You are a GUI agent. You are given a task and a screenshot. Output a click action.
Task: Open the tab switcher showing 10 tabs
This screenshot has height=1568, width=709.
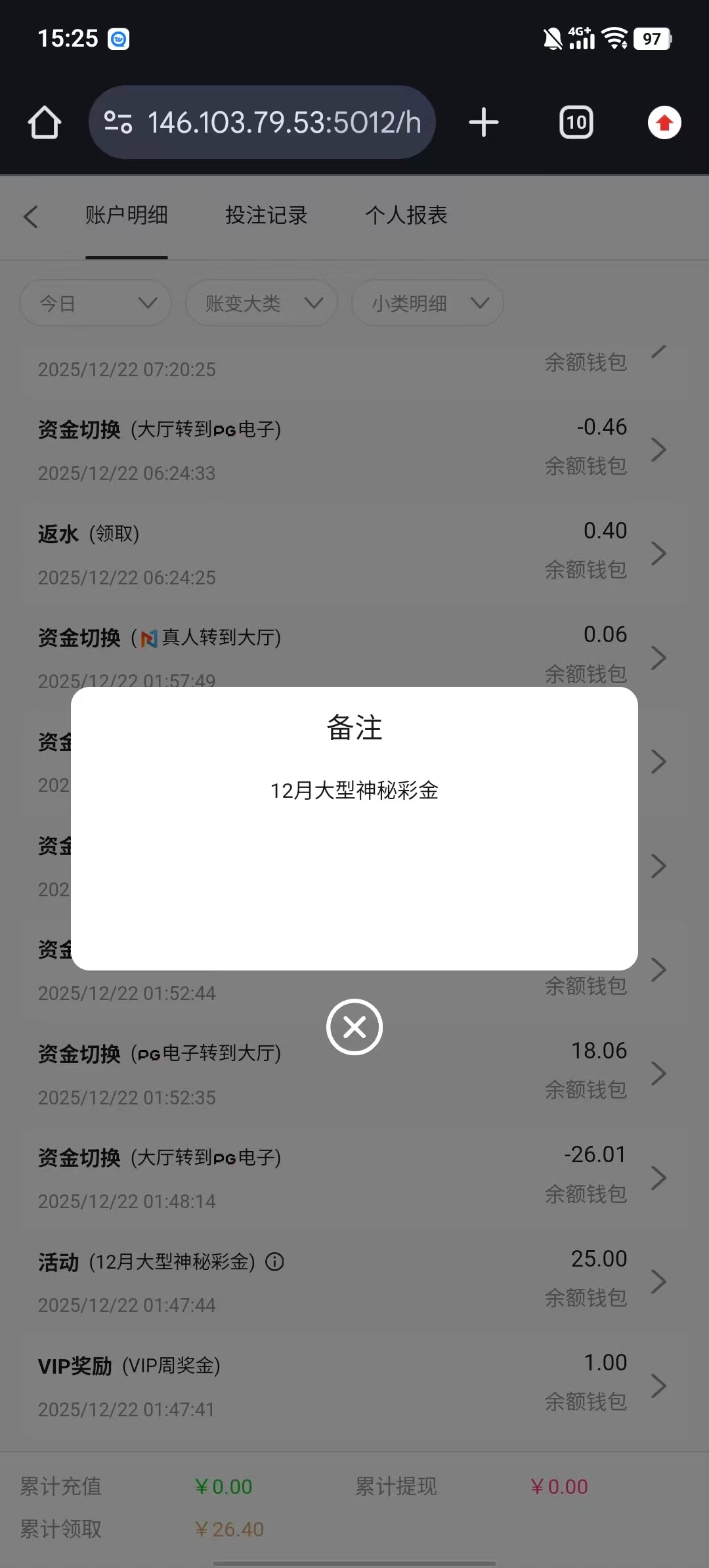pos(576,123)
